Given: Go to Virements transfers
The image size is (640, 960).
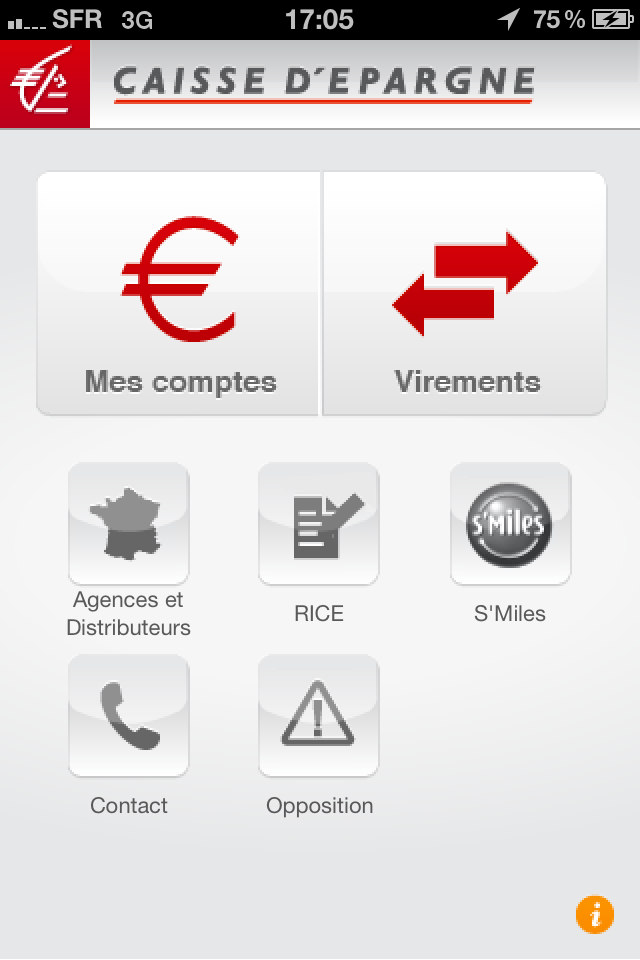Looking at the screenshot, I should 466,293.
